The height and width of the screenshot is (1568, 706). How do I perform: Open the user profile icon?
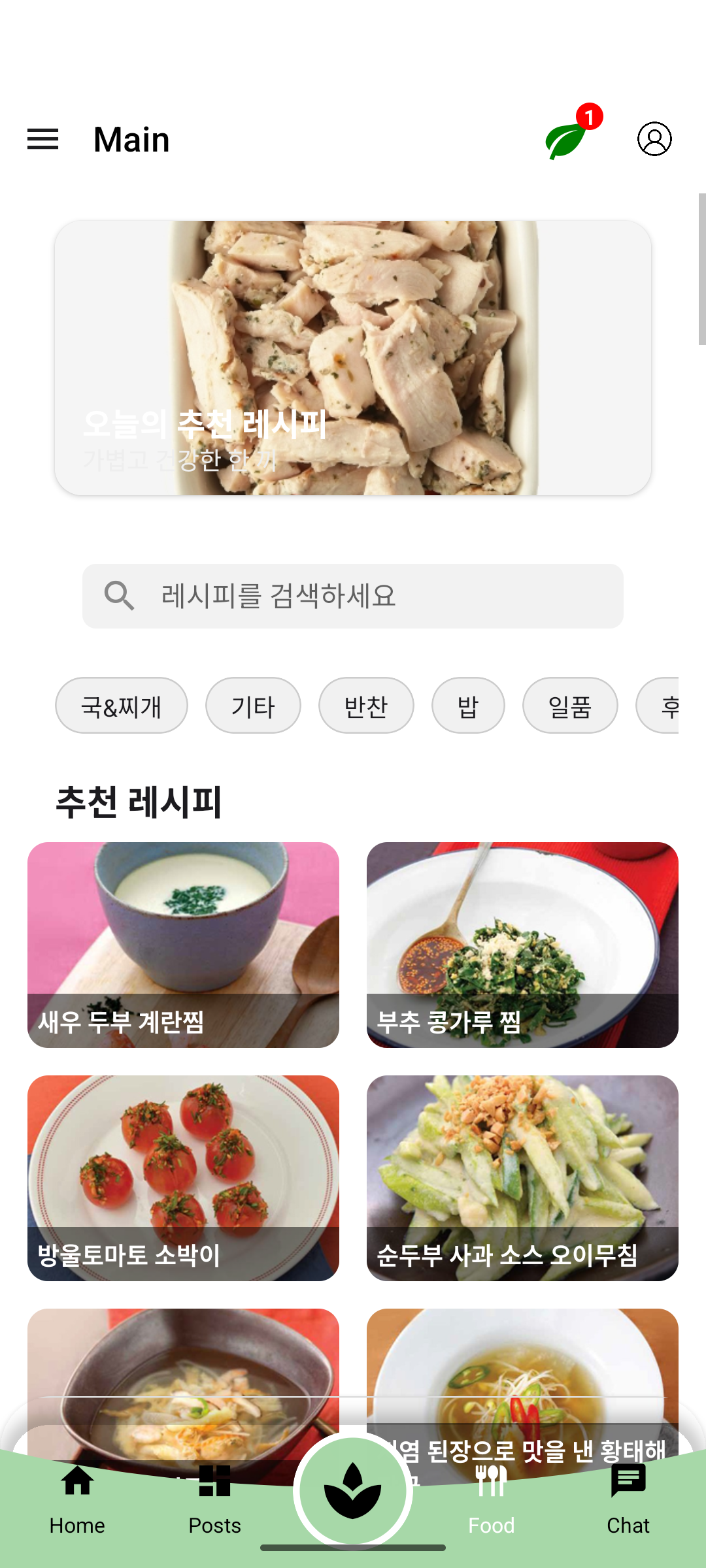point(655,139)
